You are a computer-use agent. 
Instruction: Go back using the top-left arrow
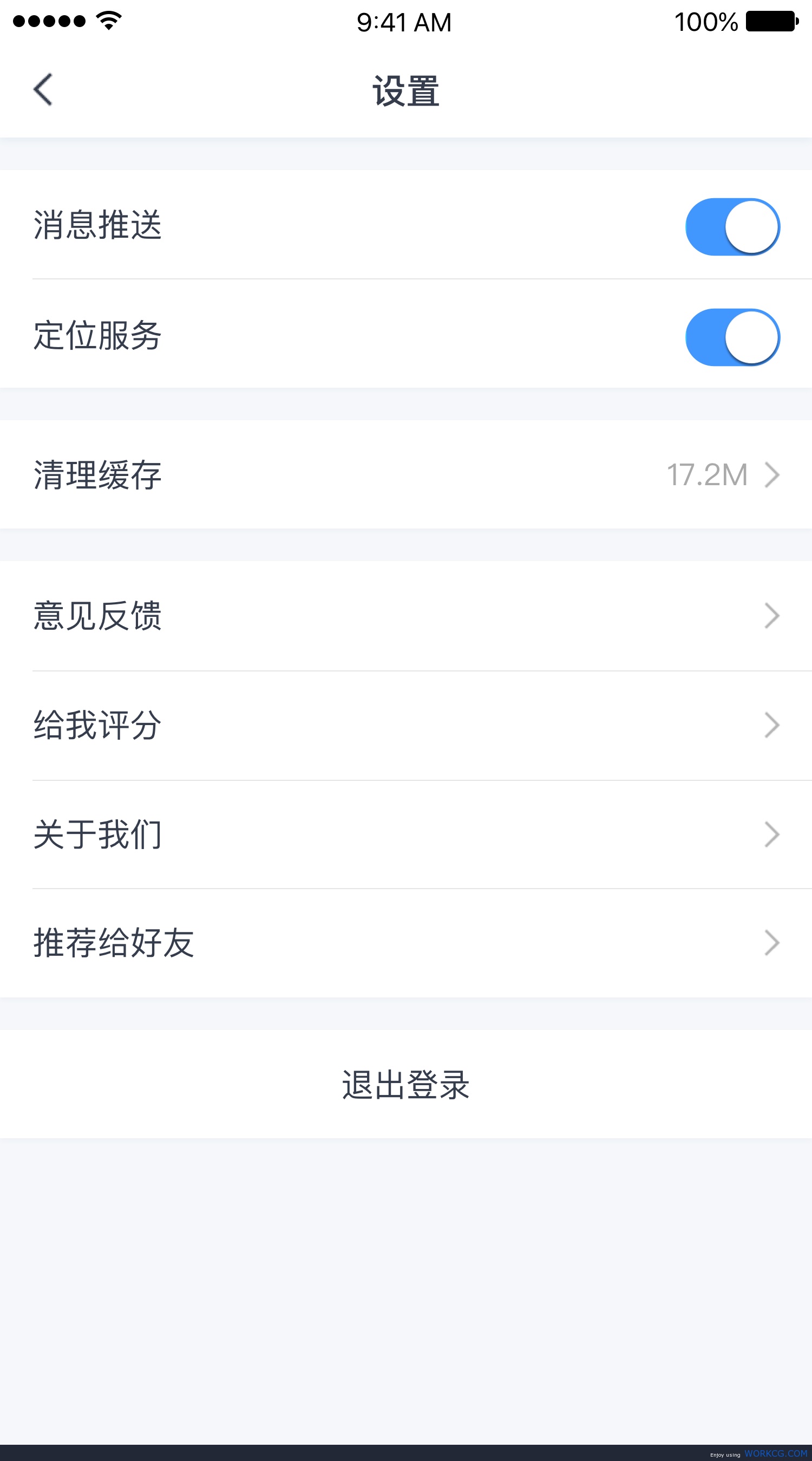(43, 89)
